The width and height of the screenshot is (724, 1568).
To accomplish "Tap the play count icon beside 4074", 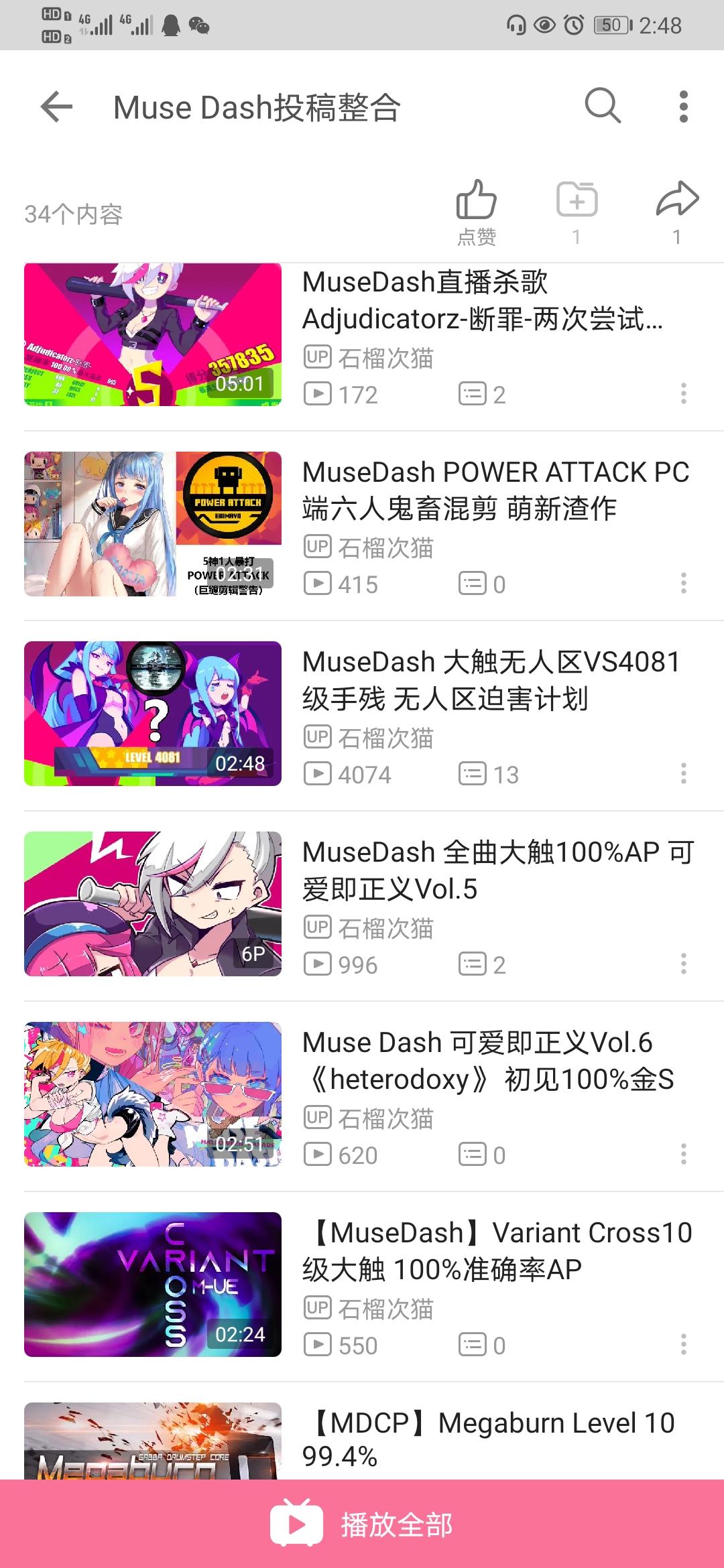I will click(x=320, y=773).
